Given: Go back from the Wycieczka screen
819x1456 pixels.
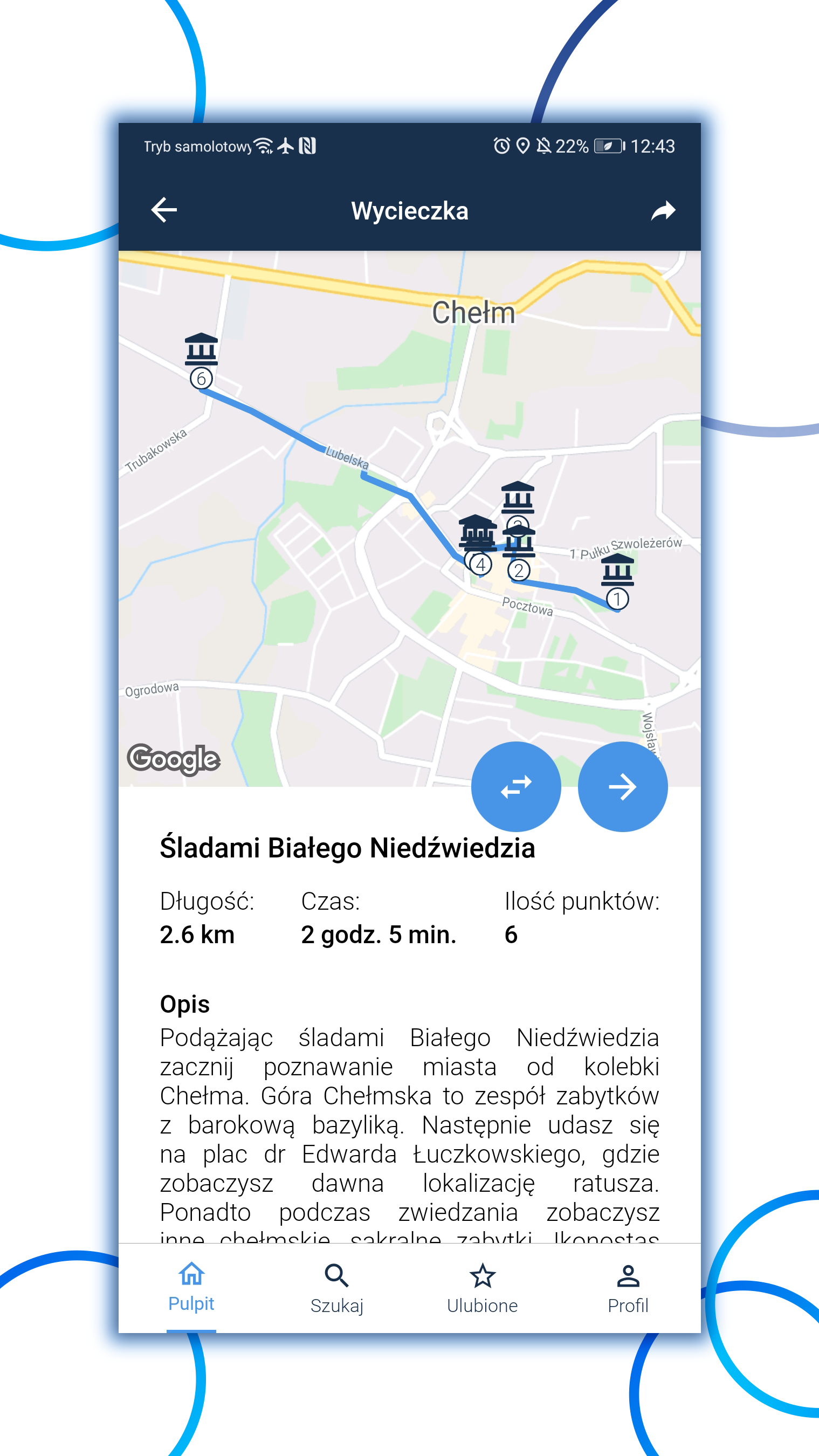Looking at the screenshot, I should [x=164, y=210].
